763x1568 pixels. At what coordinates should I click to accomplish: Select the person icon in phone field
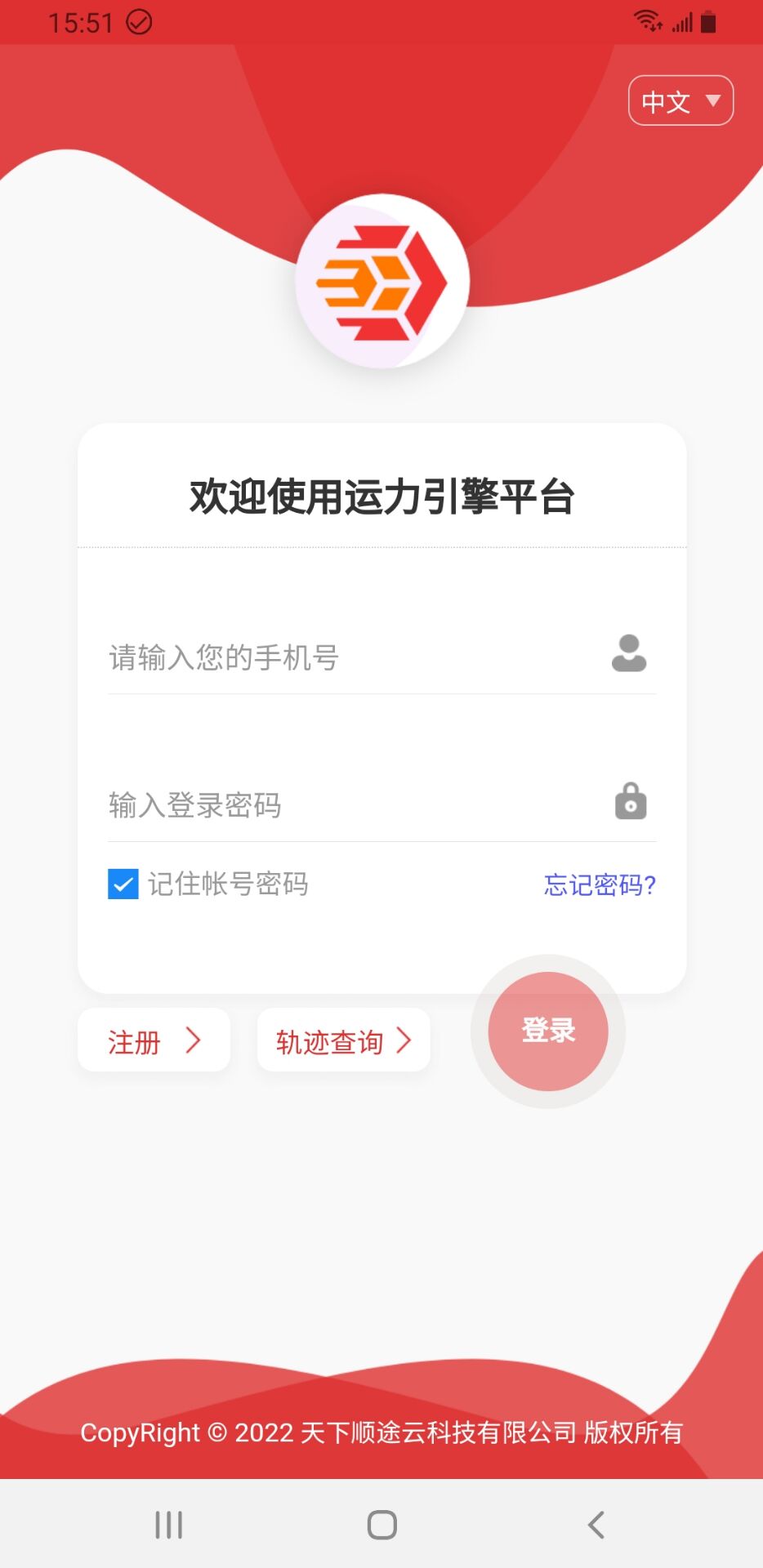628,653
